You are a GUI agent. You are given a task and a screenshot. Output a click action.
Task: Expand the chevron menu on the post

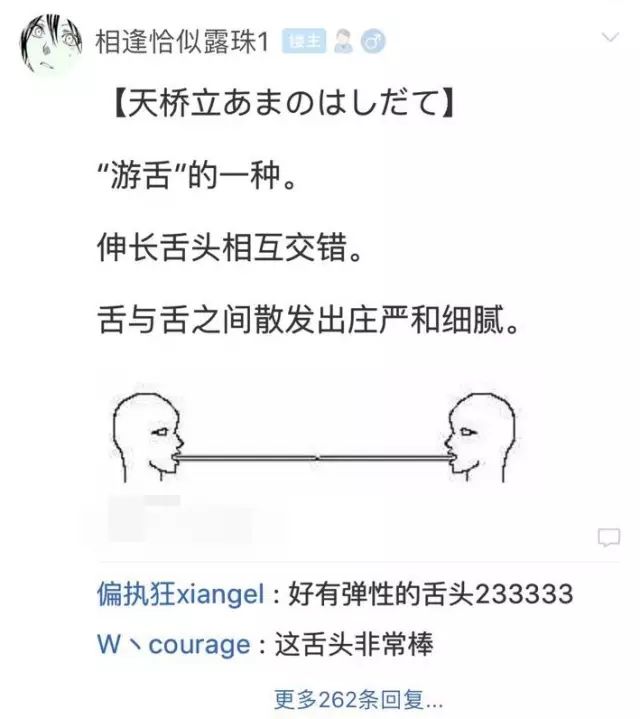(608, 38)
